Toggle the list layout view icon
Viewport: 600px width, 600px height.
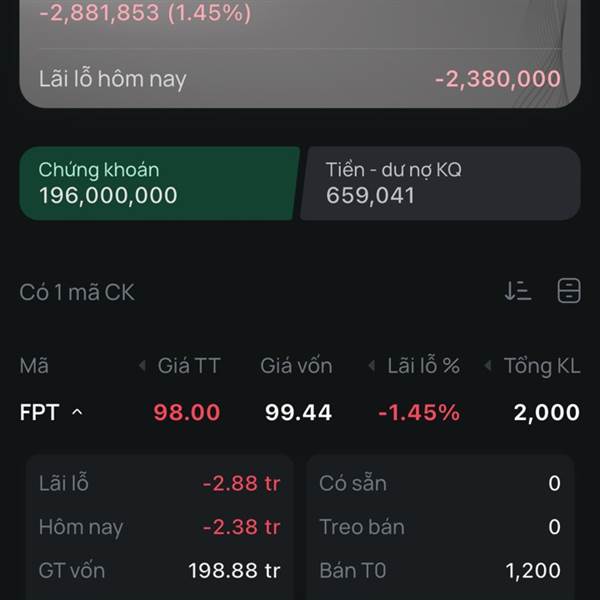pyautogui.click(x=569, y=291)
